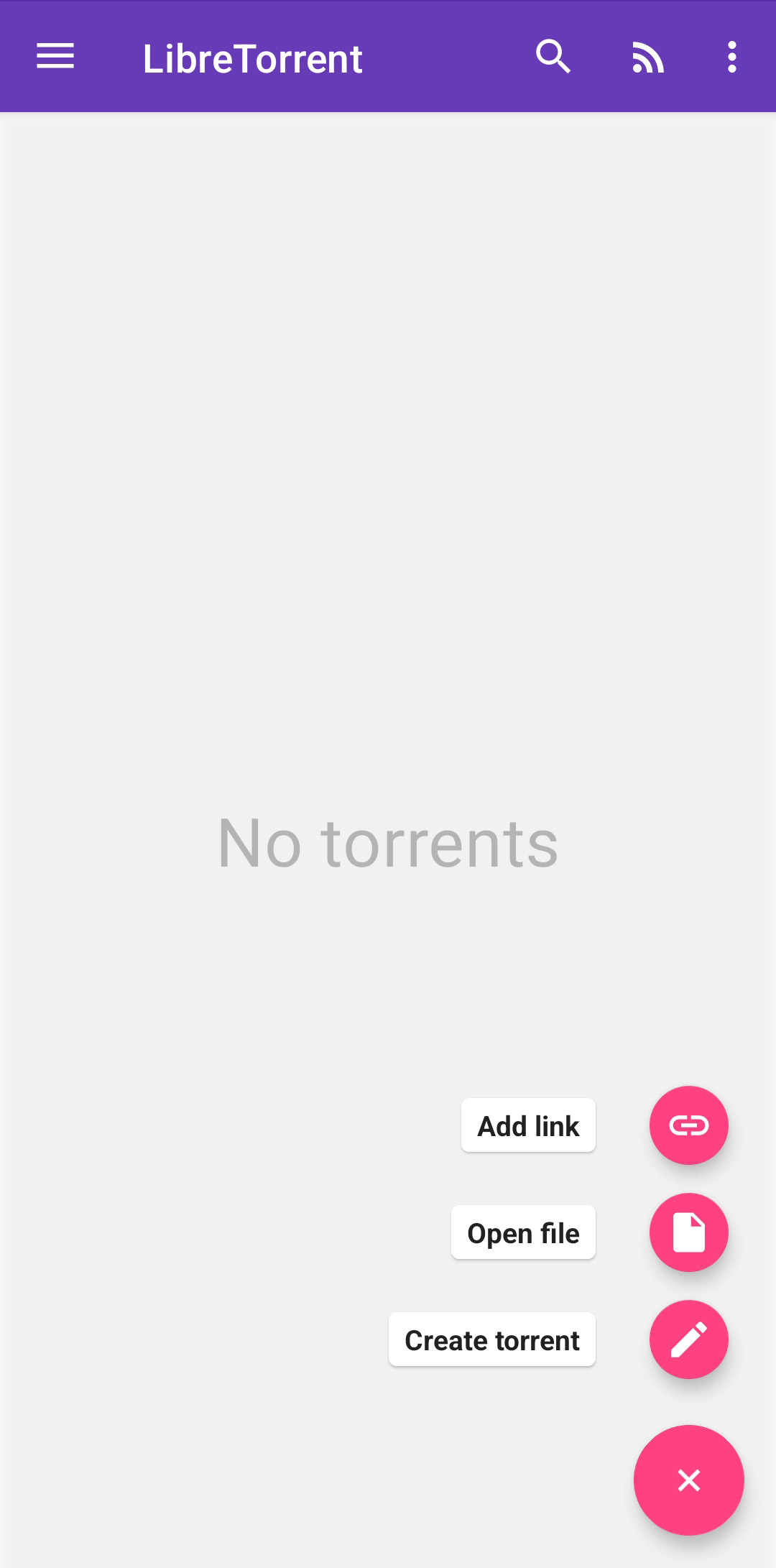Close the floating action menu
This screenshot has height=1568, width=776.
pyautogui.click(x=689, y=1480)
